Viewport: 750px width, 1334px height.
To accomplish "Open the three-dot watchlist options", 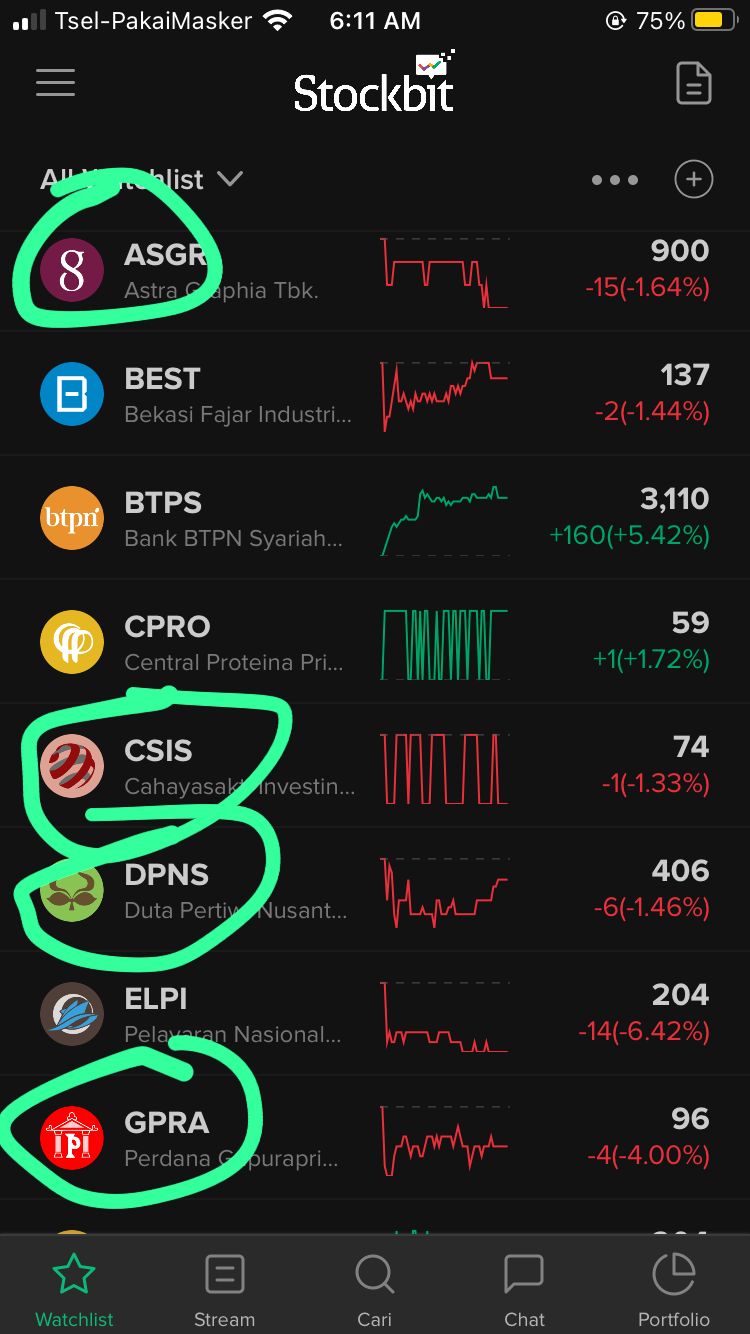I will pos(614,180).
